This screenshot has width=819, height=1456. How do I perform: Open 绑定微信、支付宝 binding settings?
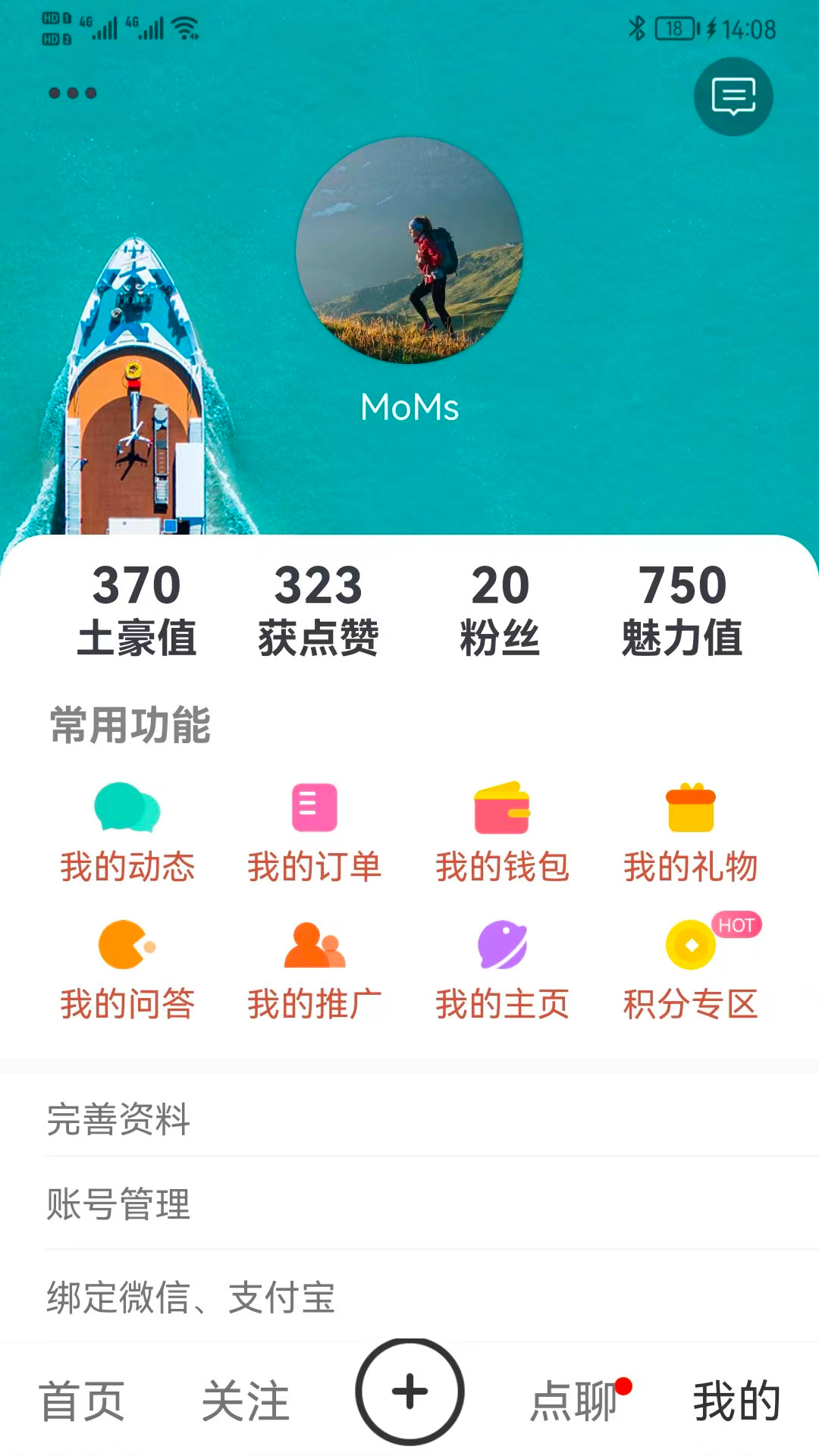[x=409, y=1293]
